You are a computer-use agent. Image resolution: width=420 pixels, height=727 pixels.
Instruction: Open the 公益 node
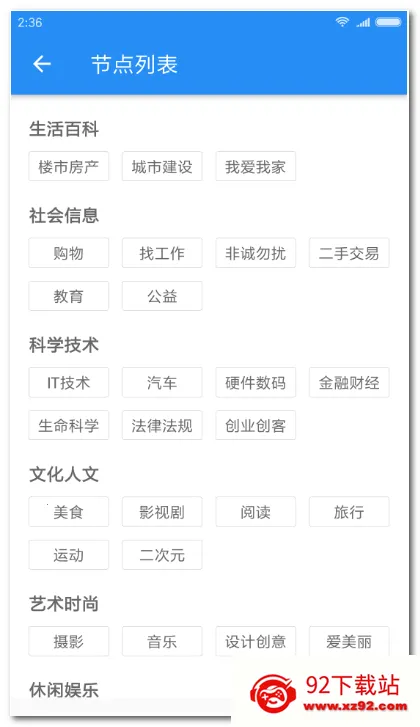pos(162,296)
